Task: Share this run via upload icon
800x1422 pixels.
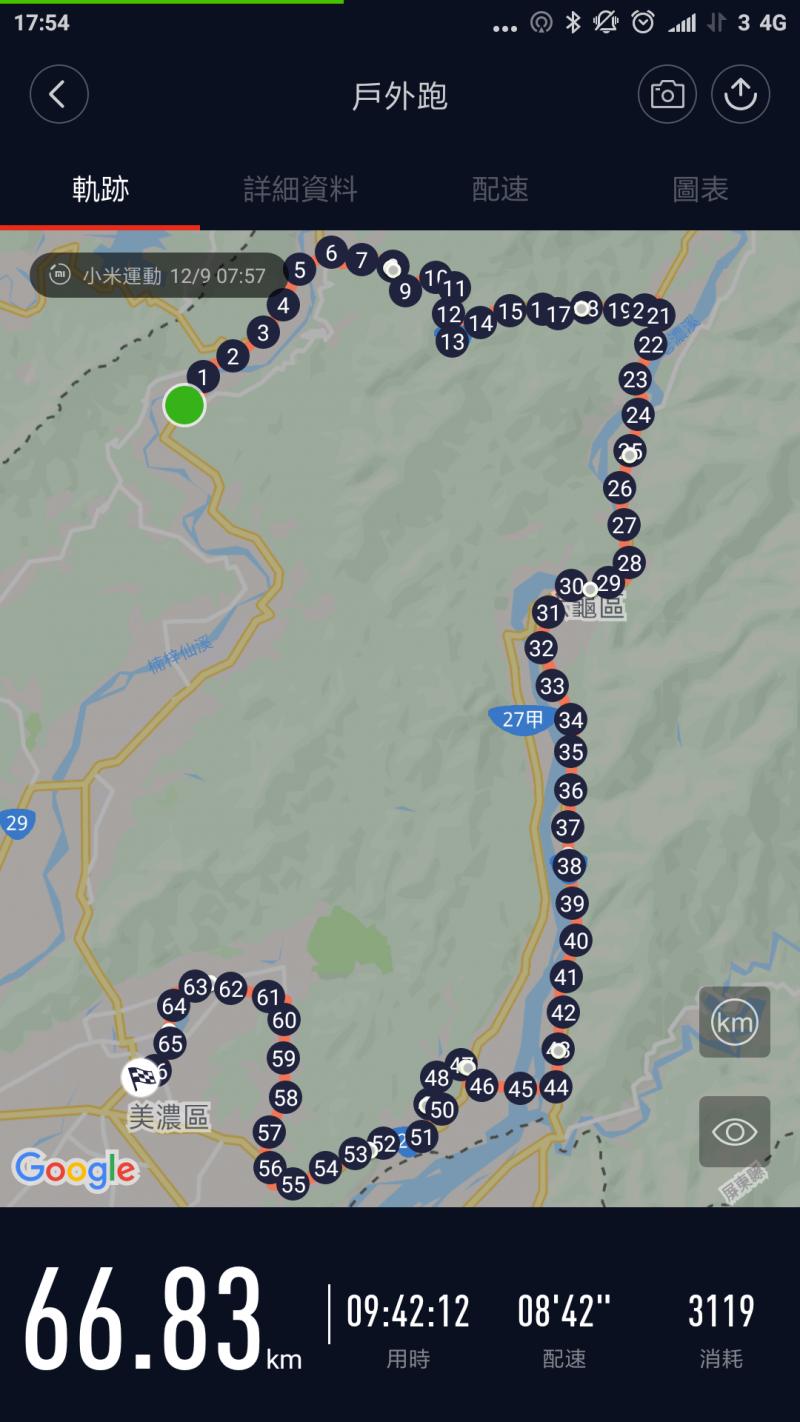Action: click(740, 95)
